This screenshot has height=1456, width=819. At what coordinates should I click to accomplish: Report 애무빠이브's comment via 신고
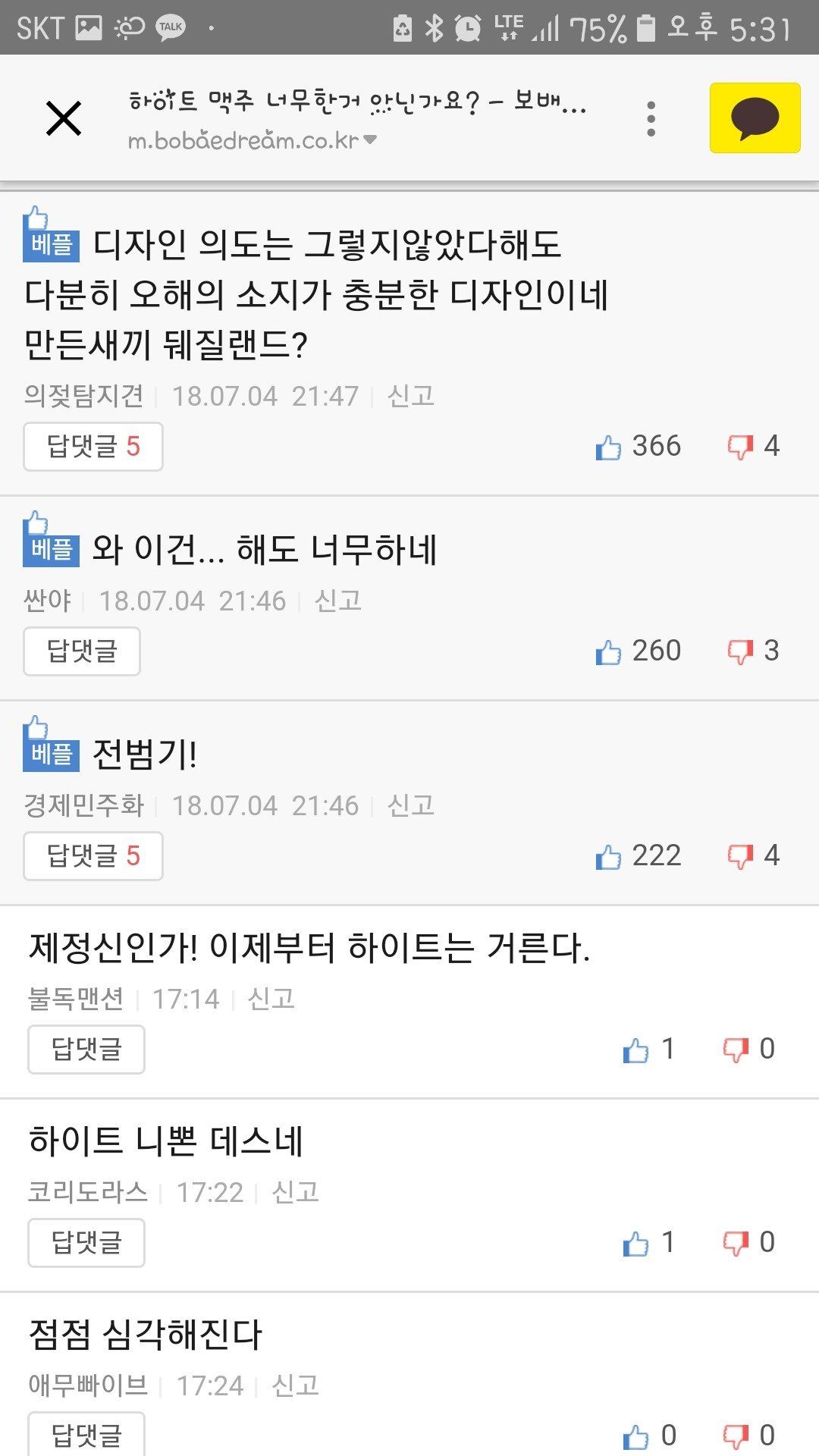295,1385
